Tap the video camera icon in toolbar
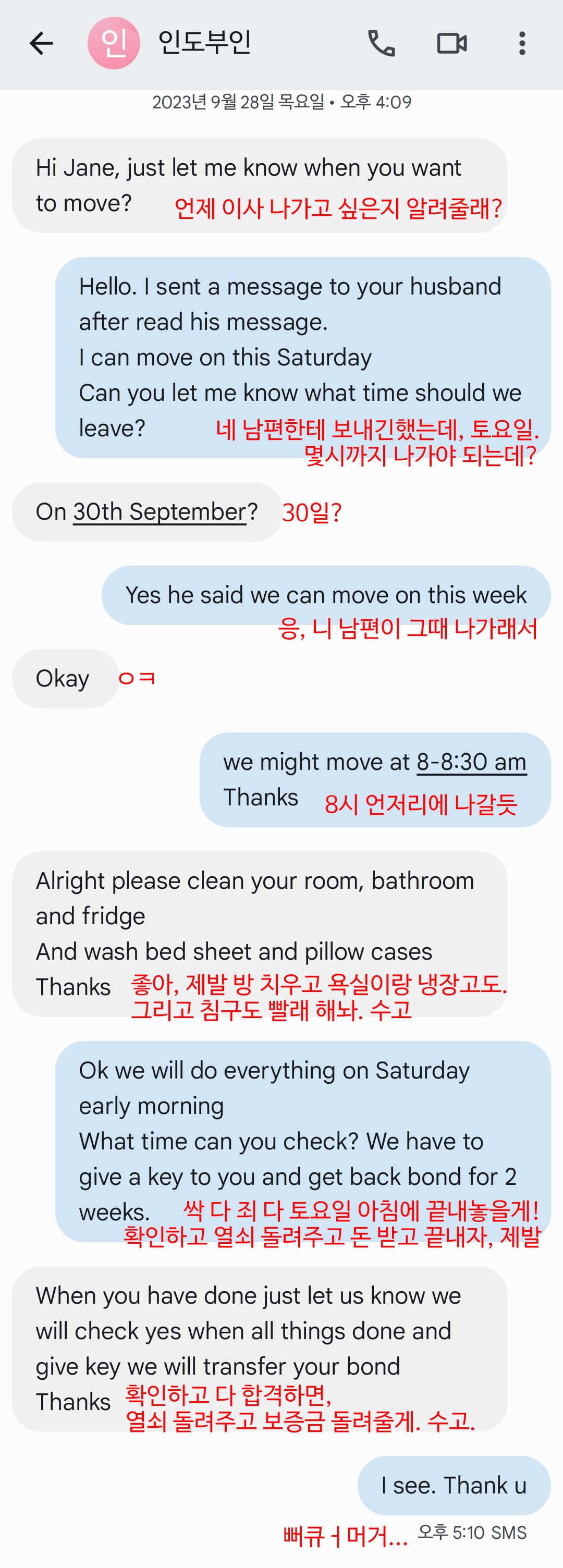 coord(454,44)
